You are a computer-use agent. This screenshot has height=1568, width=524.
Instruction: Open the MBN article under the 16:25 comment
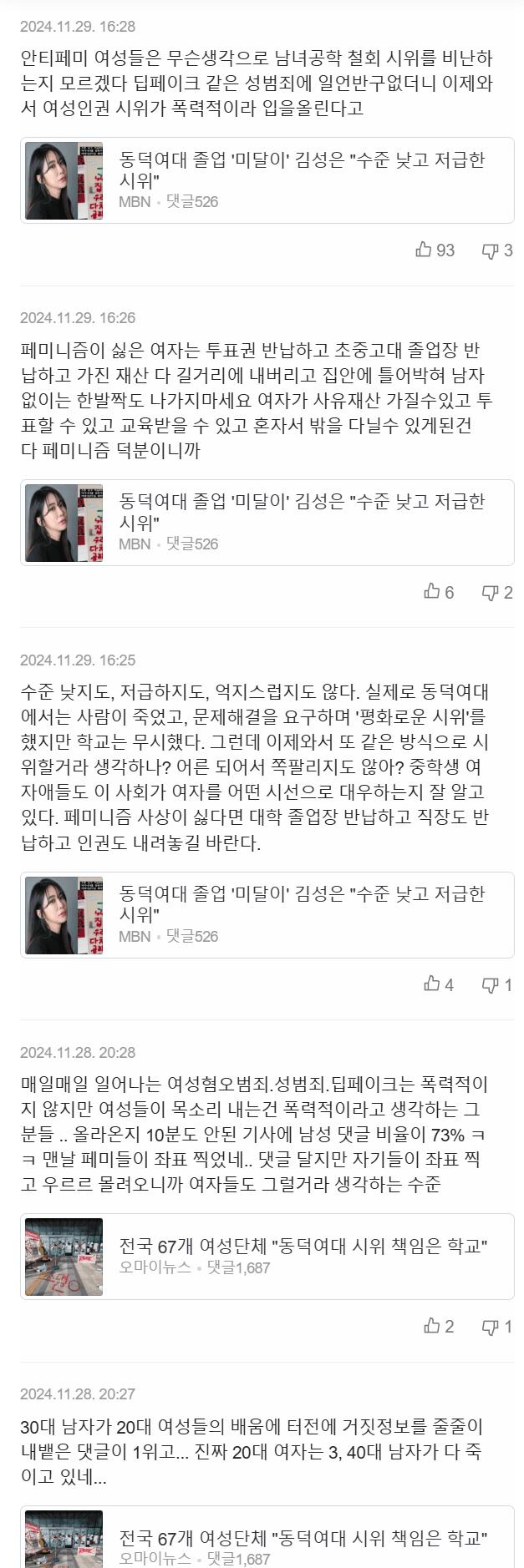(267, 915)
